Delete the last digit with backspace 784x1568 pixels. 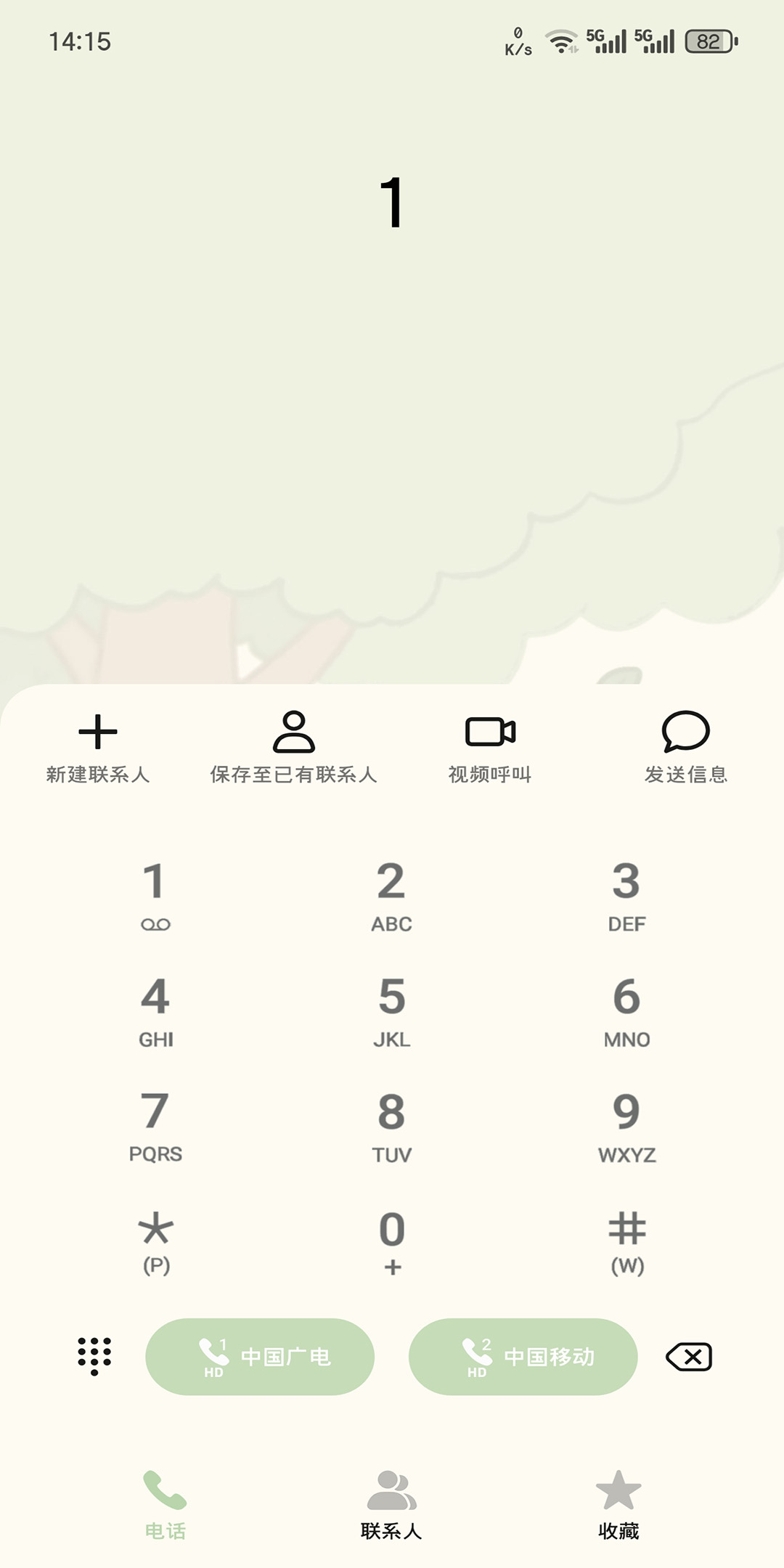(689, 1356)
